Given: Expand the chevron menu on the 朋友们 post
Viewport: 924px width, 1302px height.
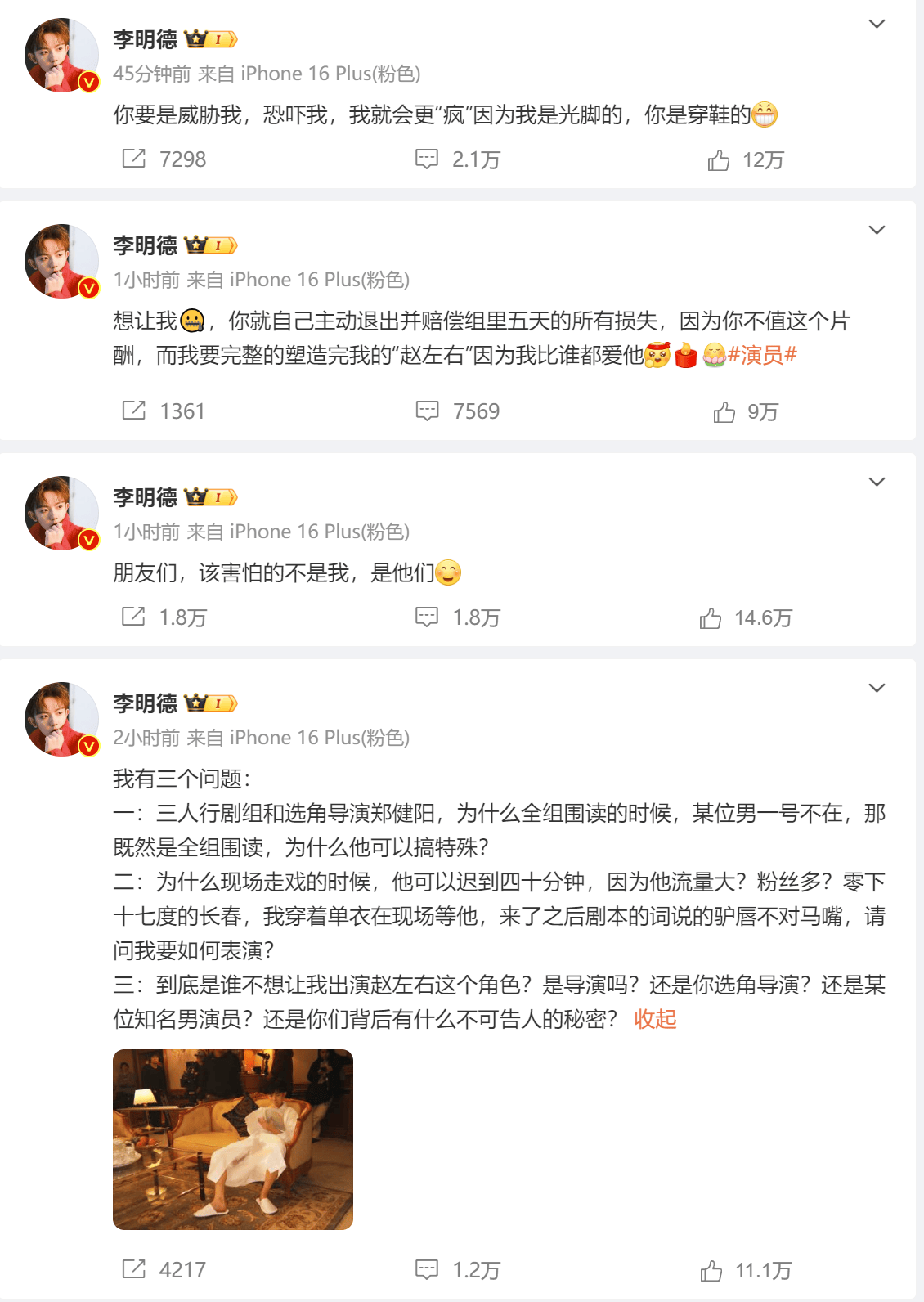Looking at the screenshot, I should click(x=877, y=482).
